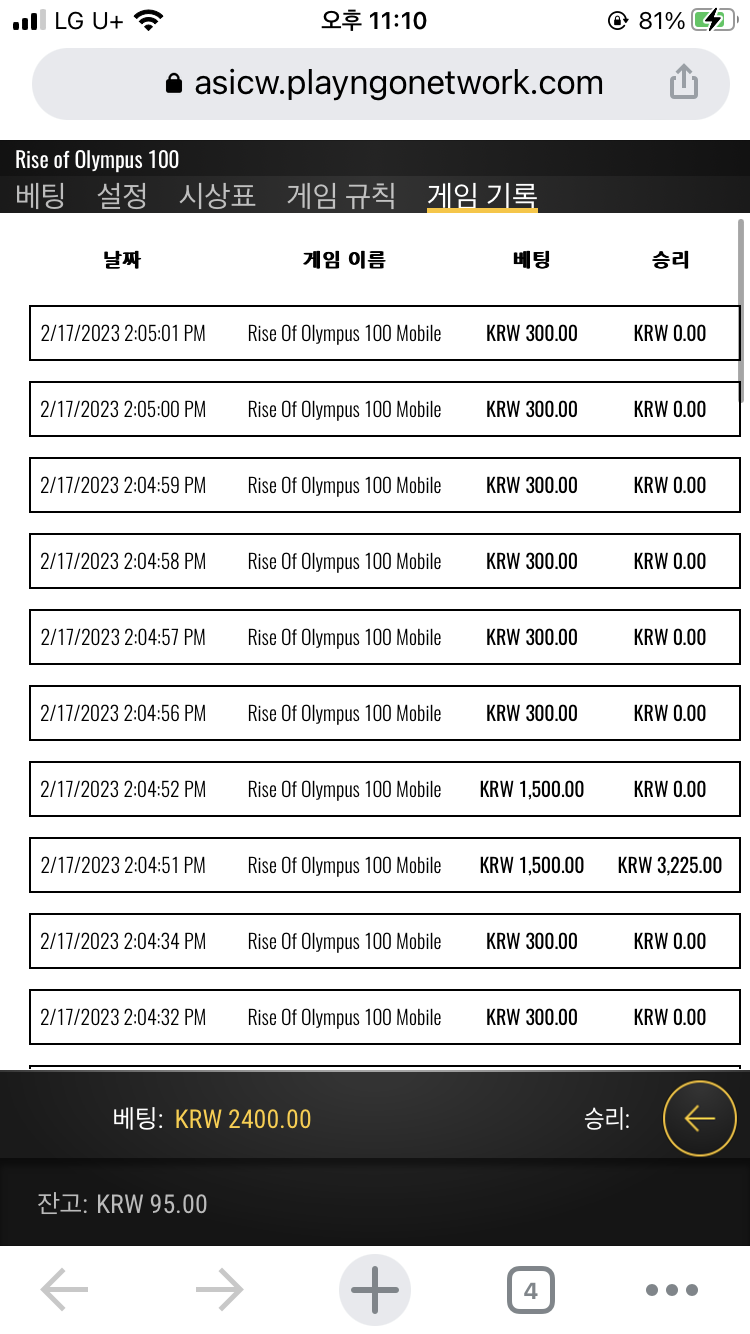Screen dimensions: 750x1334
Task: Switch to the 베팅 tab
Action: pos(40,195)
